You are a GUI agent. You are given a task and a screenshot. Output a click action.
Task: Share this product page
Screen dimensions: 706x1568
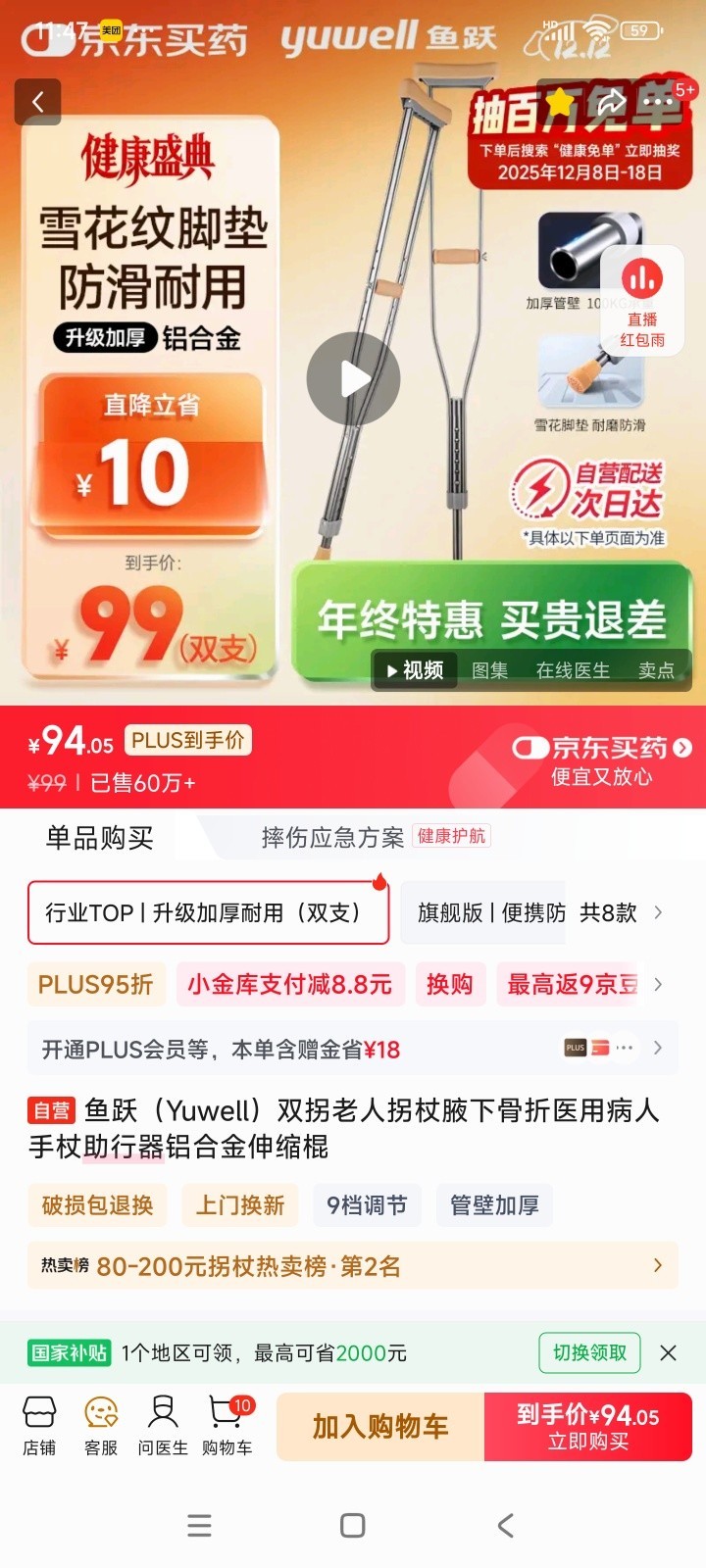point(612,101)
